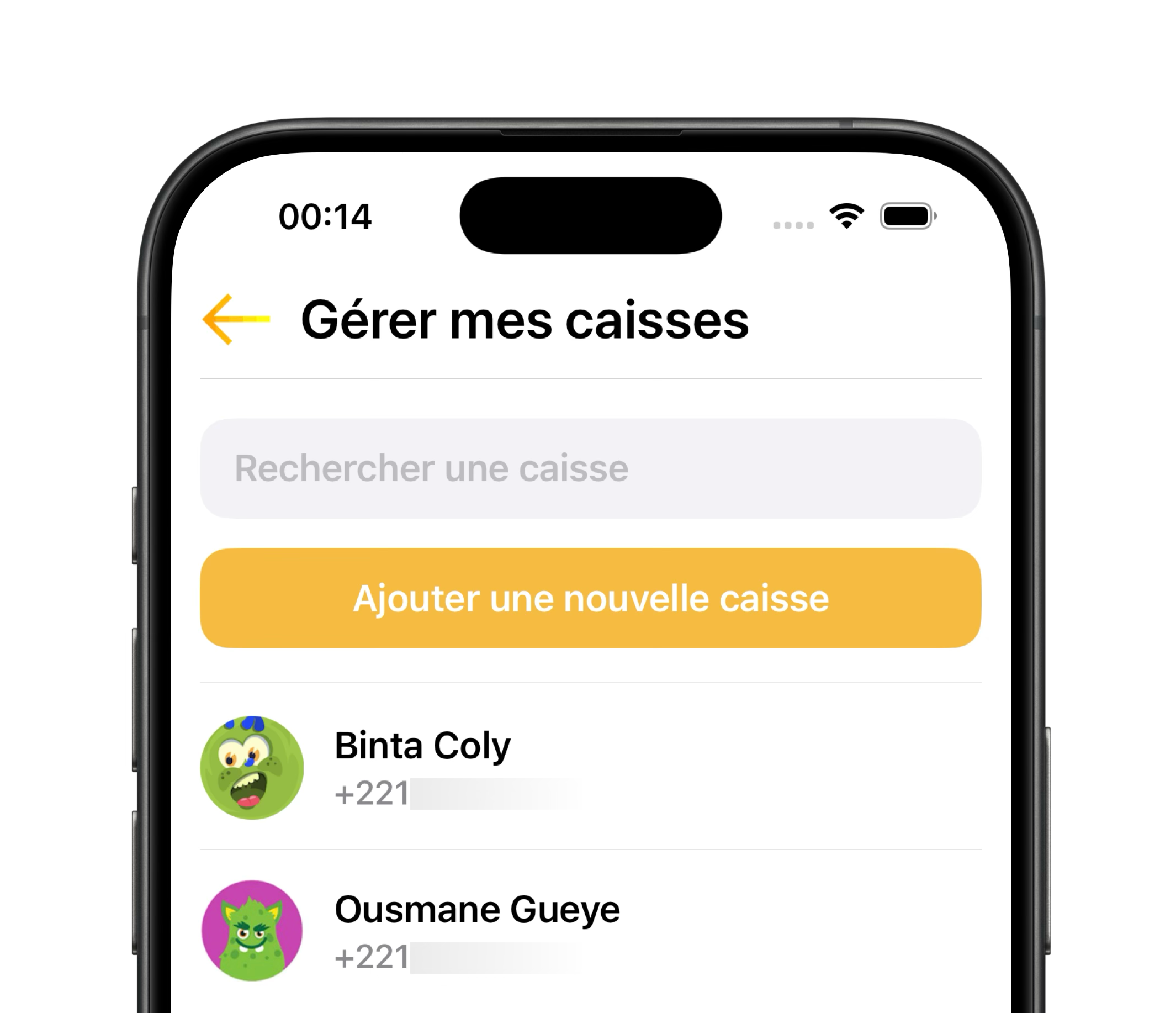
Task: Go back using the yellow arrow
Action: (235, 320)
